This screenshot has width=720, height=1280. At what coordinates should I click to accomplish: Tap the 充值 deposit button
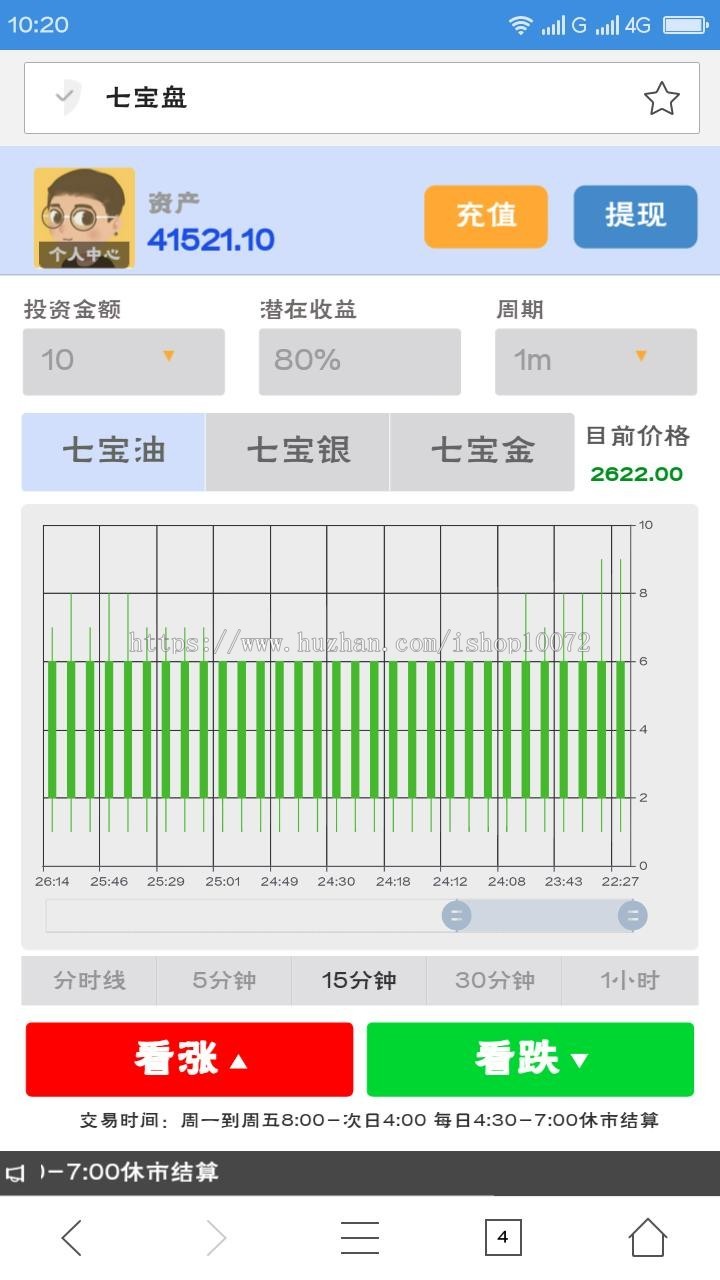(485, 217)
